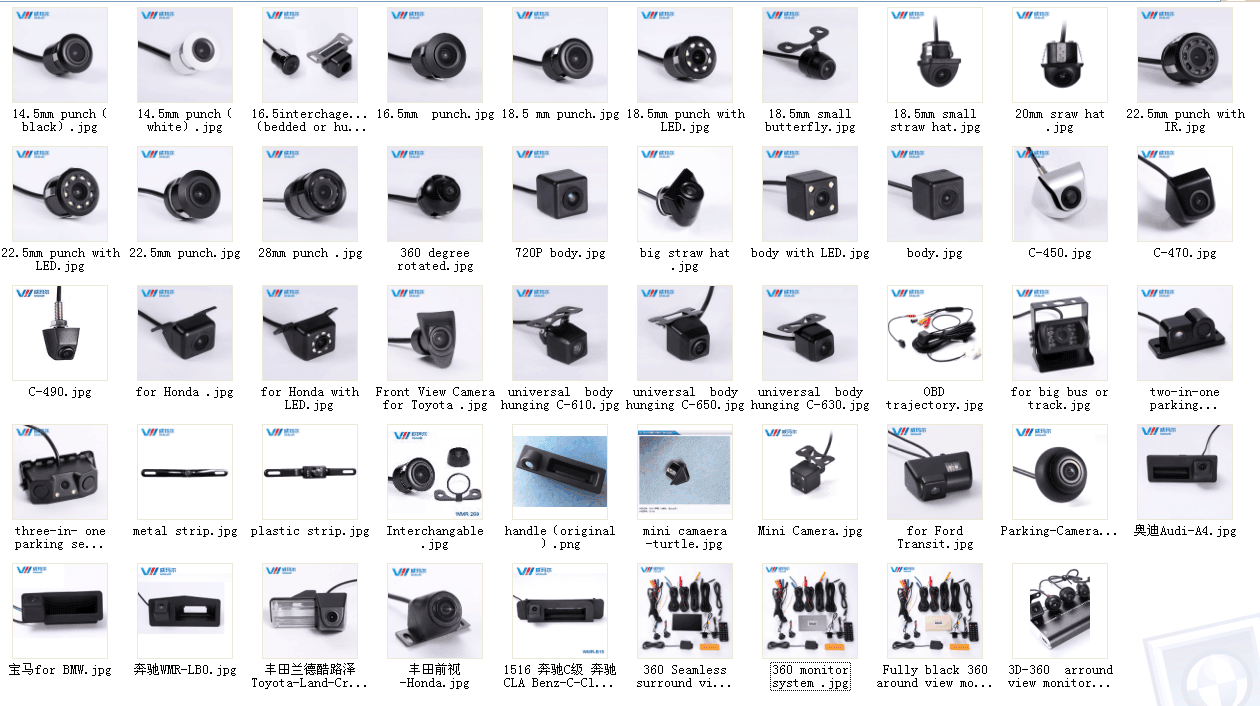Viewport: 1260px width, 706px height.
Task: Select Front View Camera for Toyota .jpg
Action: click(435, 333)
